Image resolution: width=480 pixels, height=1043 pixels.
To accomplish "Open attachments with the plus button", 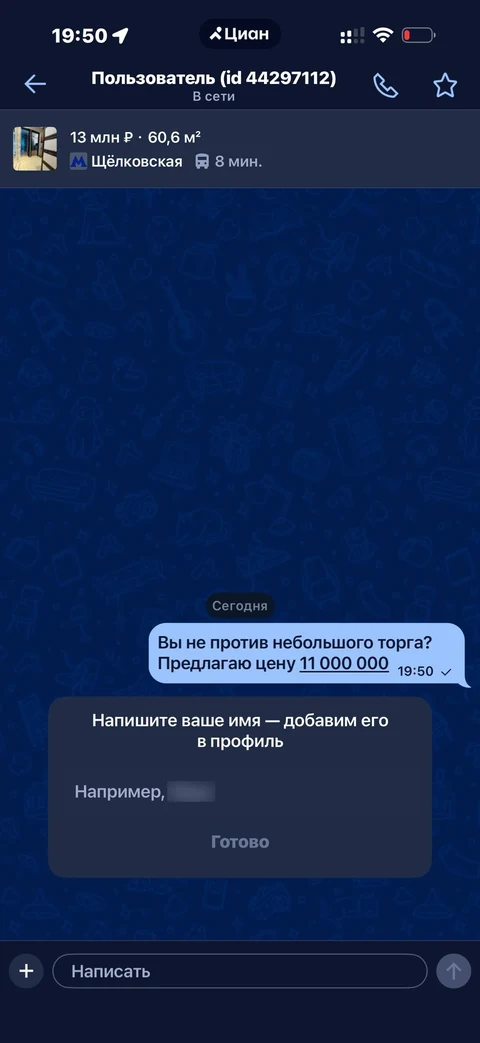I will 26,971.
